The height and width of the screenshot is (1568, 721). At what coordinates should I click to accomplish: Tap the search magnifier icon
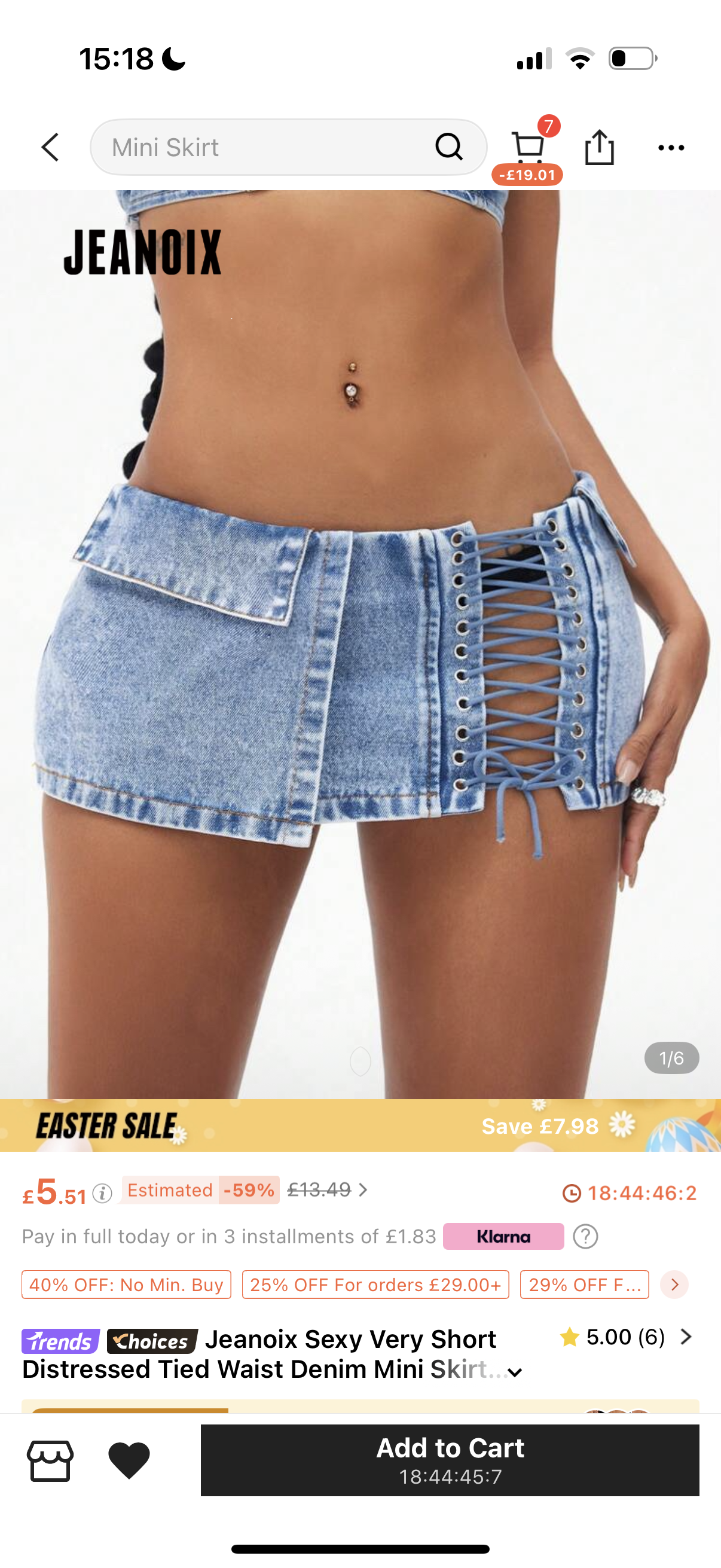coord(449,147)
